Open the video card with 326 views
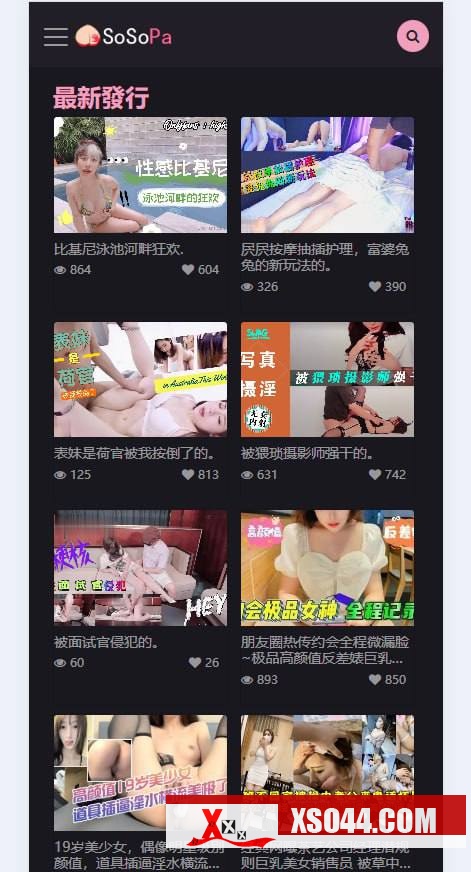 [x=327, y=205]
